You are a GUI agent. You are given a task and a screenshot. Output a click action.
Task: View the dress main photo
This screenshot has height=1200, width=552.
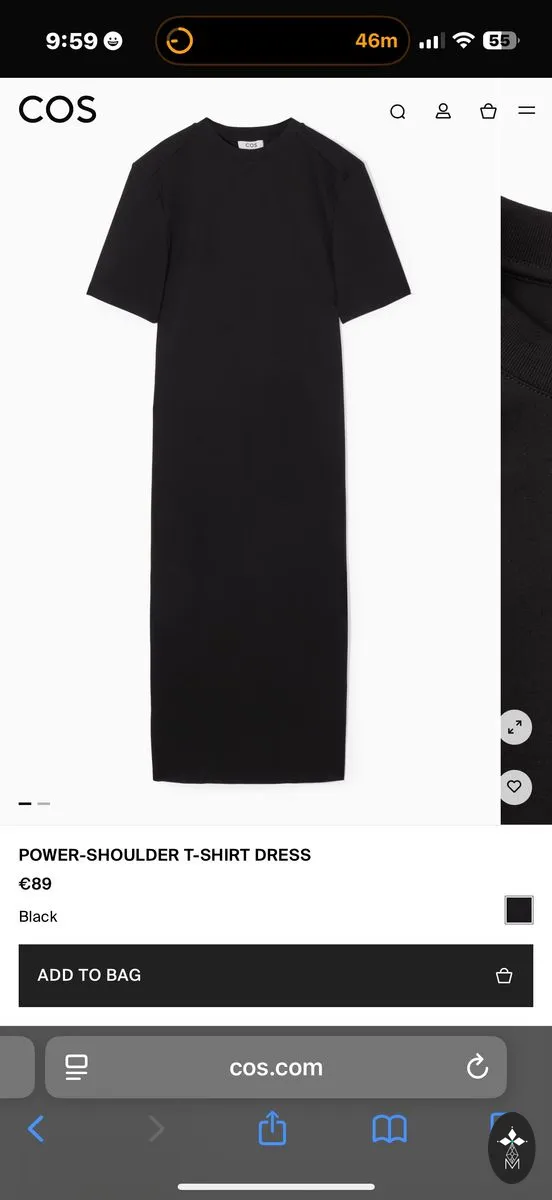point(250,450)
